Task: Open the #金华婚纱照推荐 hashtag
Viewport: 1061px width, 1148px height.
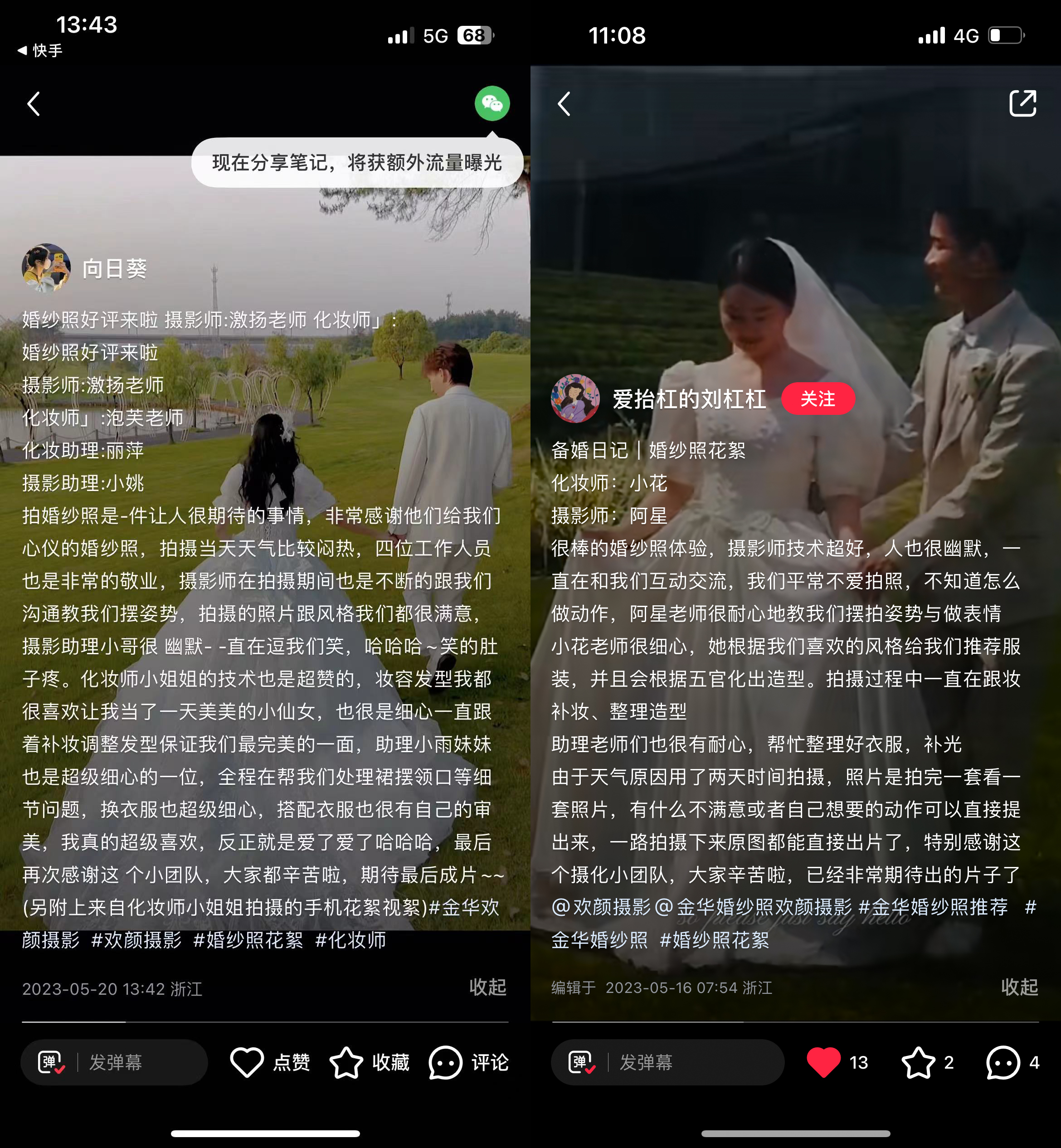Action: (x=933, y=907)
